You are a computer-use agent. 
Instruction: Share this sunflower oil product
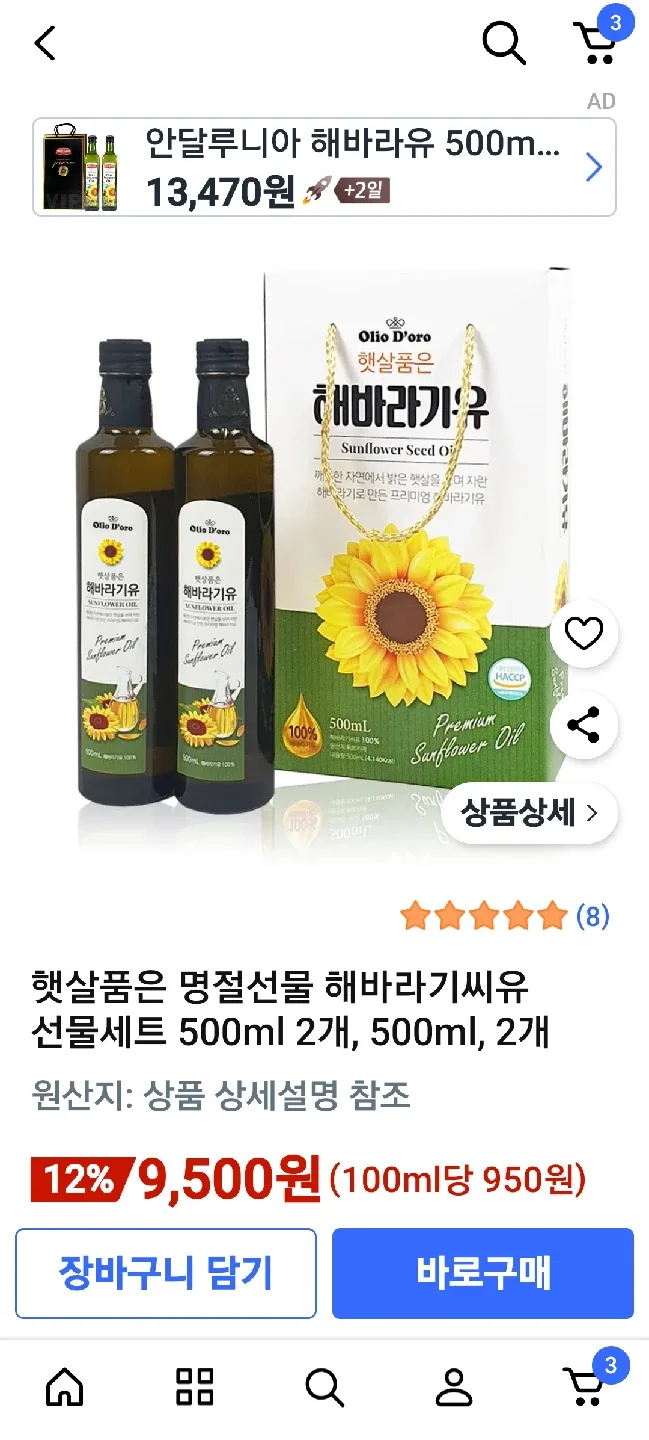click(x=584, y=725)
